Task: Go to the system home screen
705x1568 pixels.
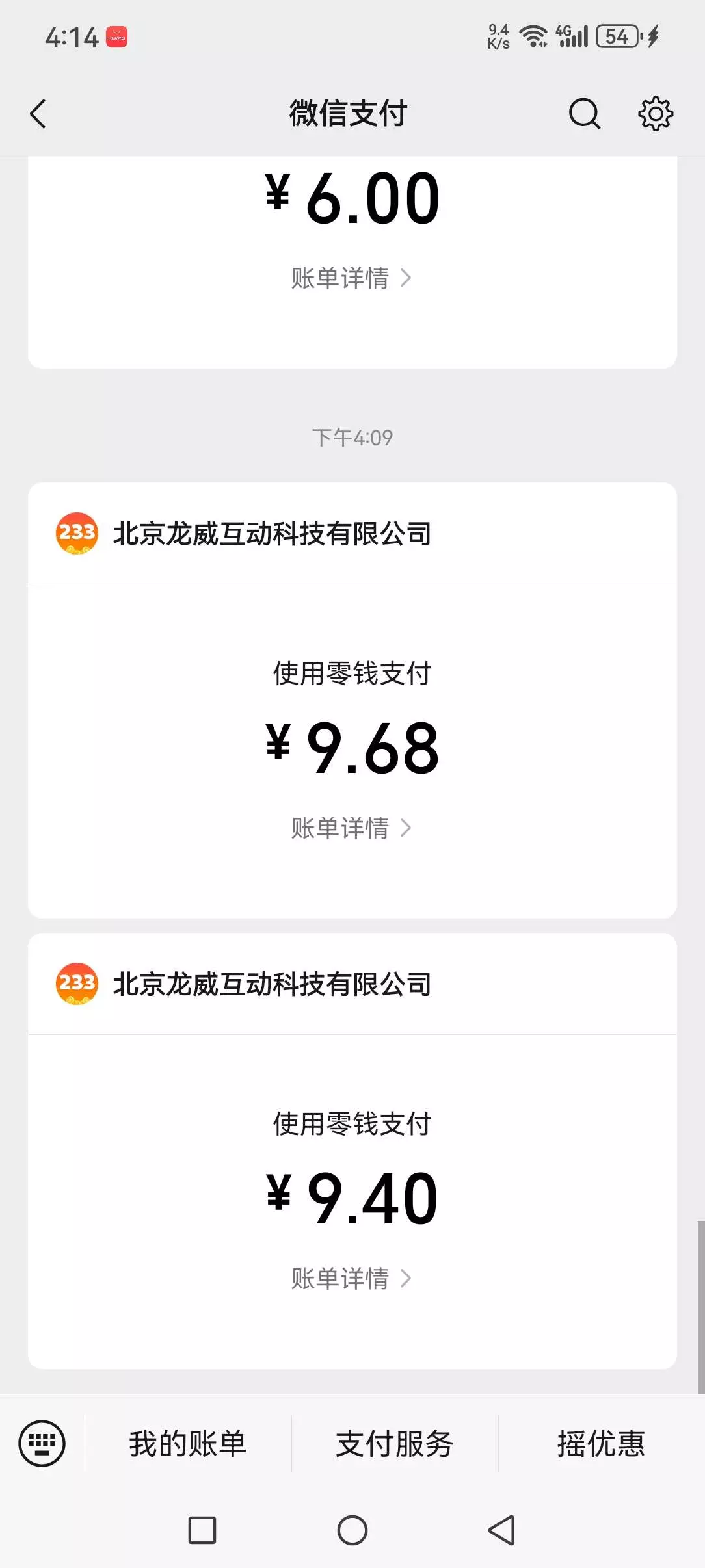Action: click(x=352, y=1530)
